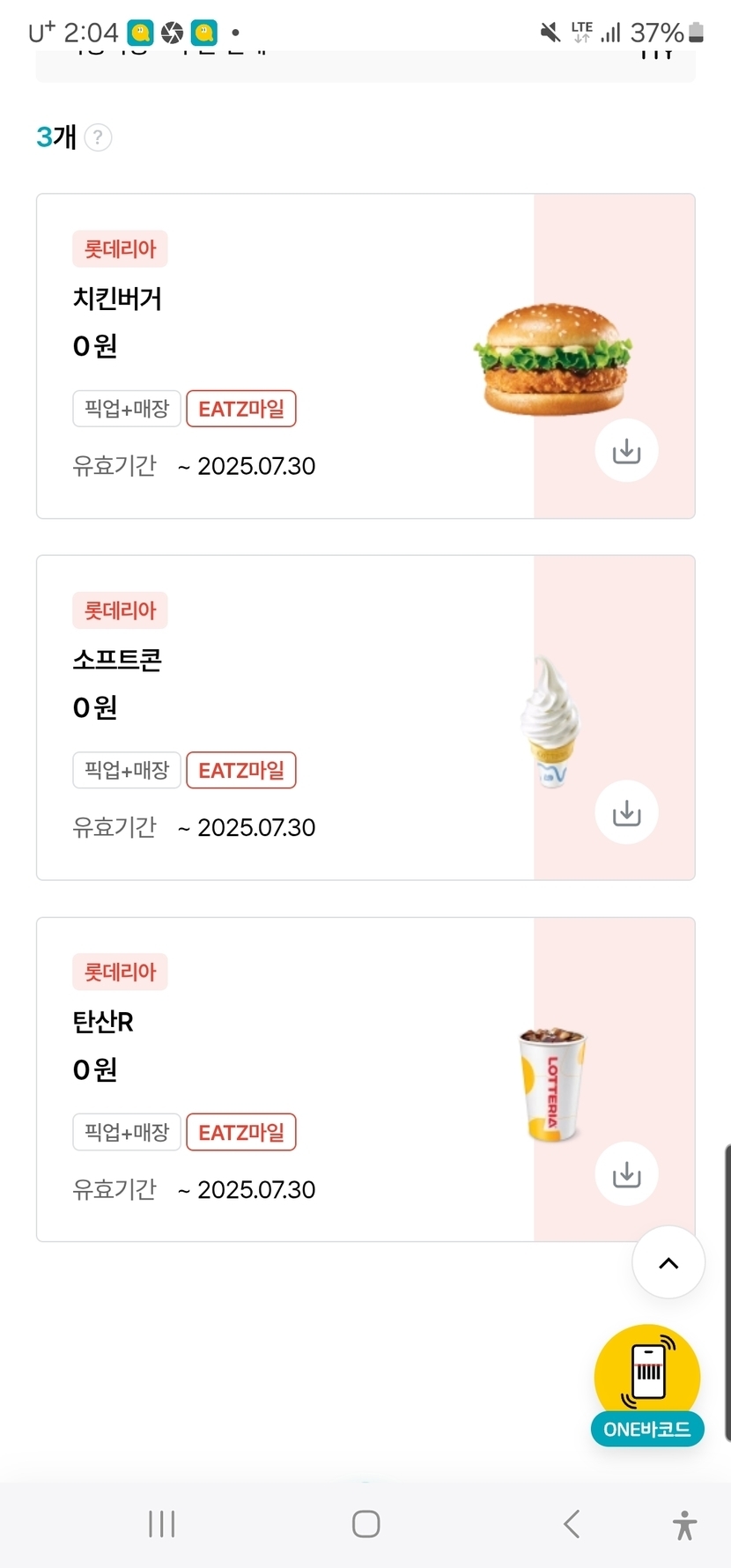Download the 탄산R coupon
The height and width of the screenshot is (1568, 731).
click(x=626, y=1174)
